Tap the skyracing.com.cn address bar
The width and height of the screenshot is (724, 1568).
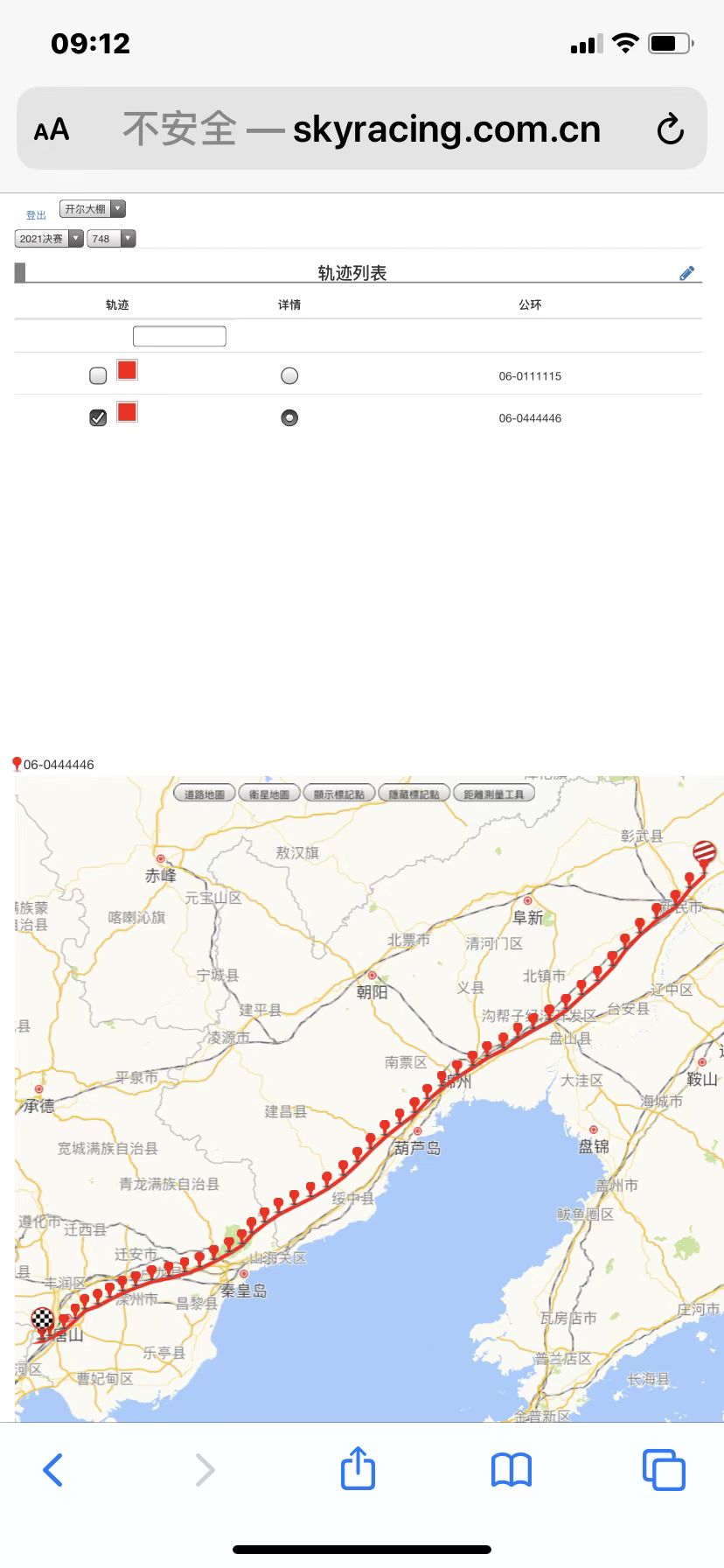coord(361,129)
